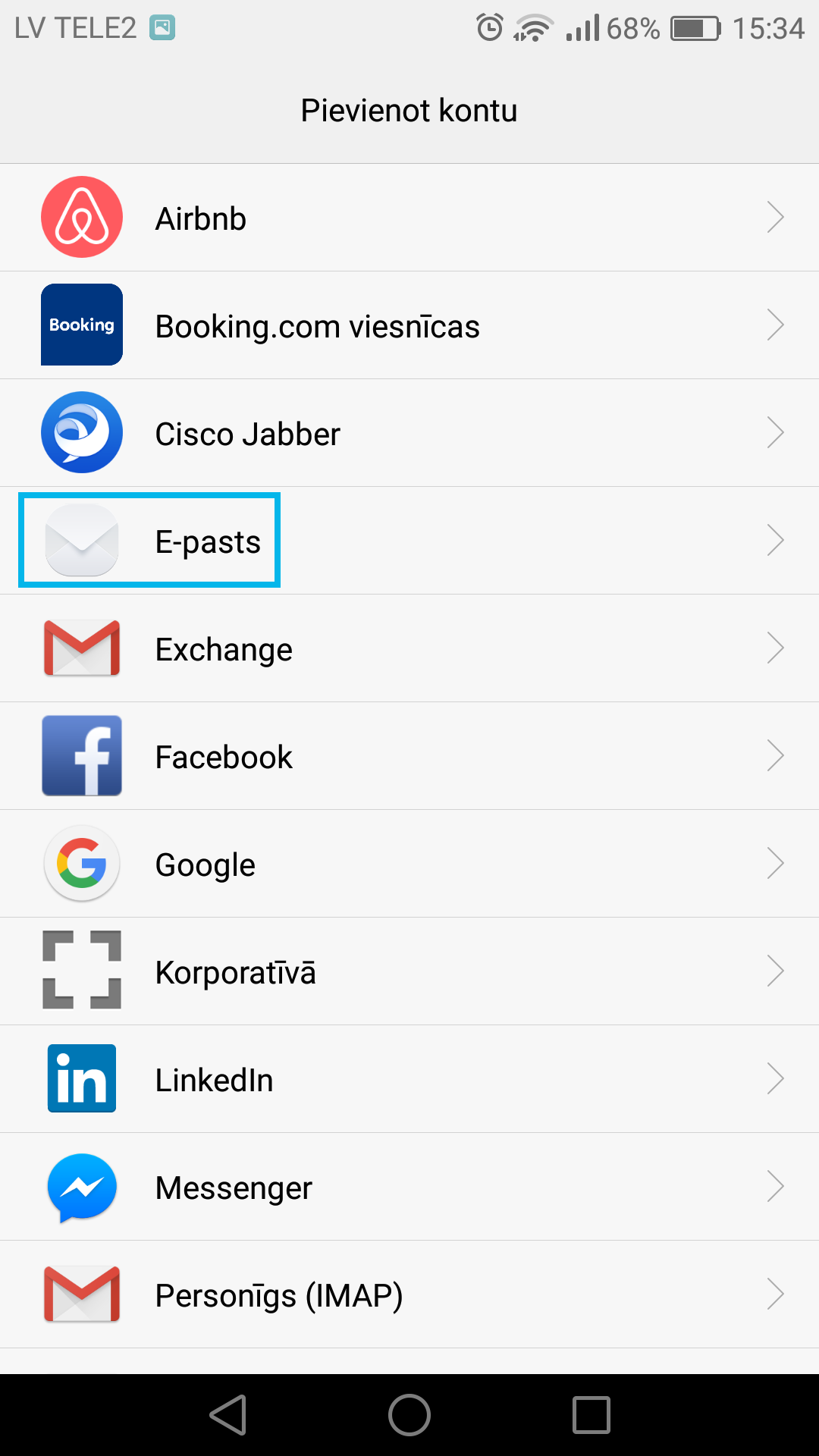This screenshot has width=819, height=1456.
Task: Open the Korporatīvā account option
Action: [409, 971]
